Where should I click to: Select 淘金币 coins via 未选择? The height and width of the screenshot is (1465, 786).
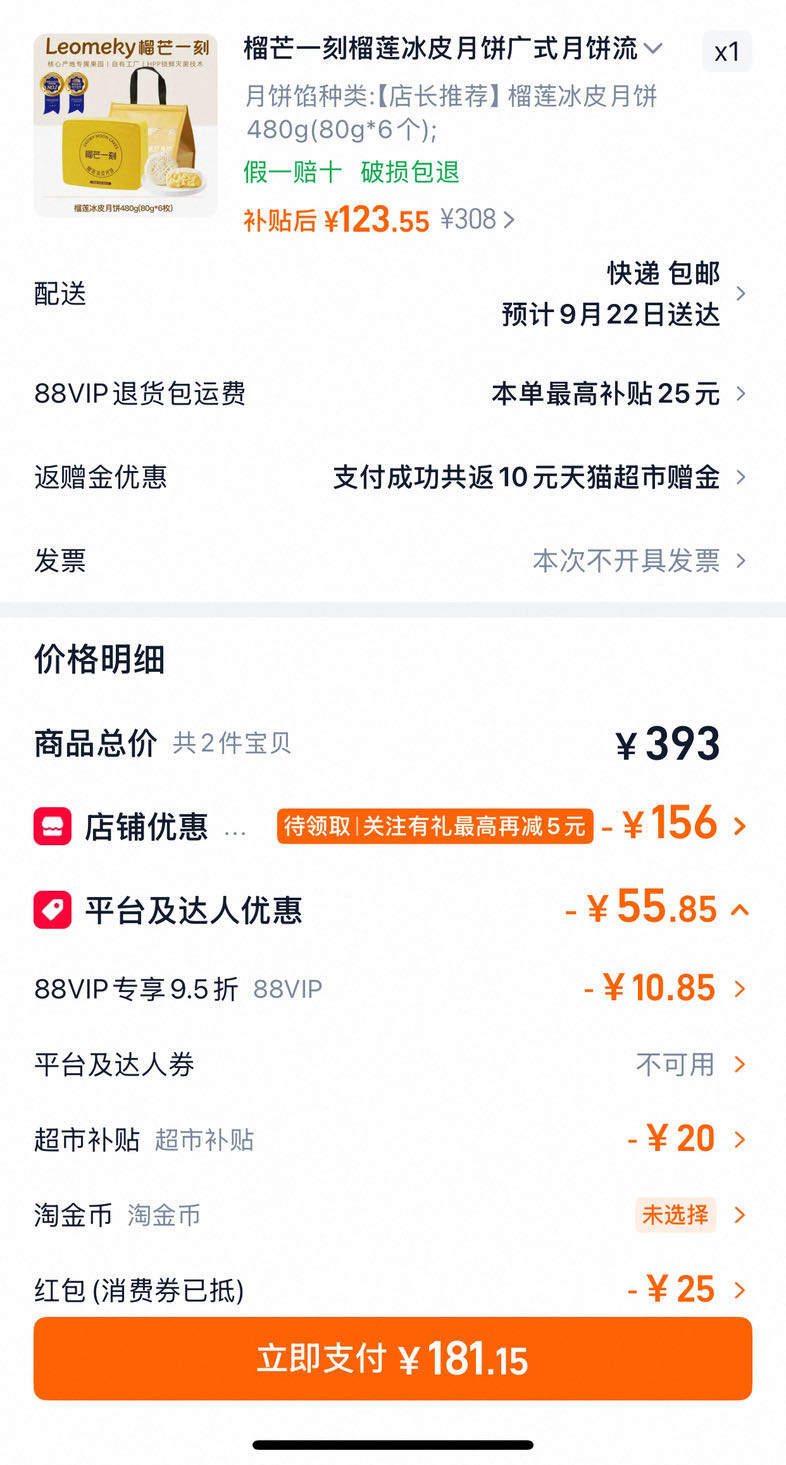click(676, 1215)
